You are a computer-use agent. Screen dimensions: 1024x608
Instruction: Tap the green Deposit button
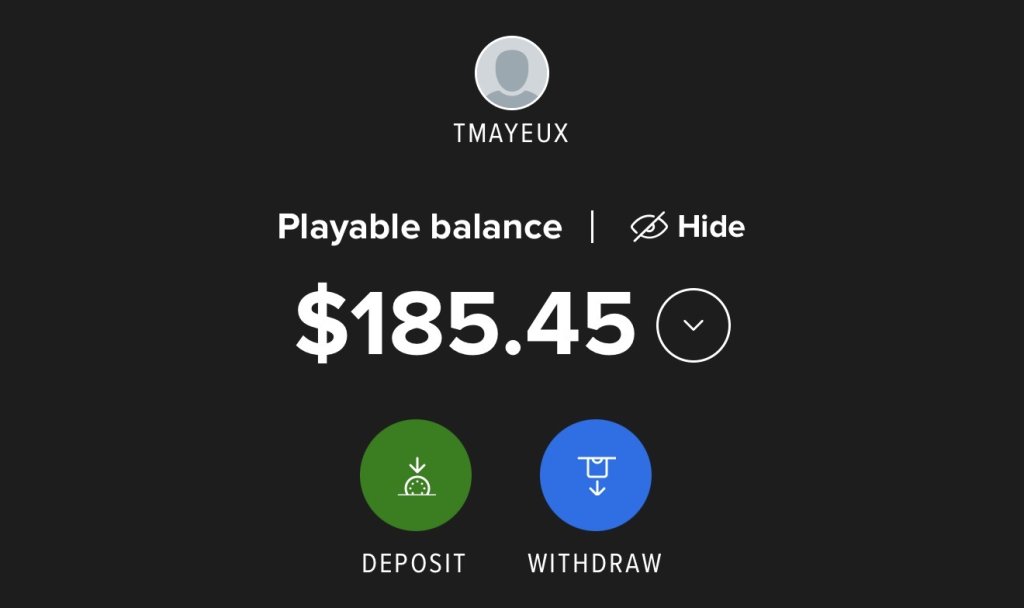[415, 475]
